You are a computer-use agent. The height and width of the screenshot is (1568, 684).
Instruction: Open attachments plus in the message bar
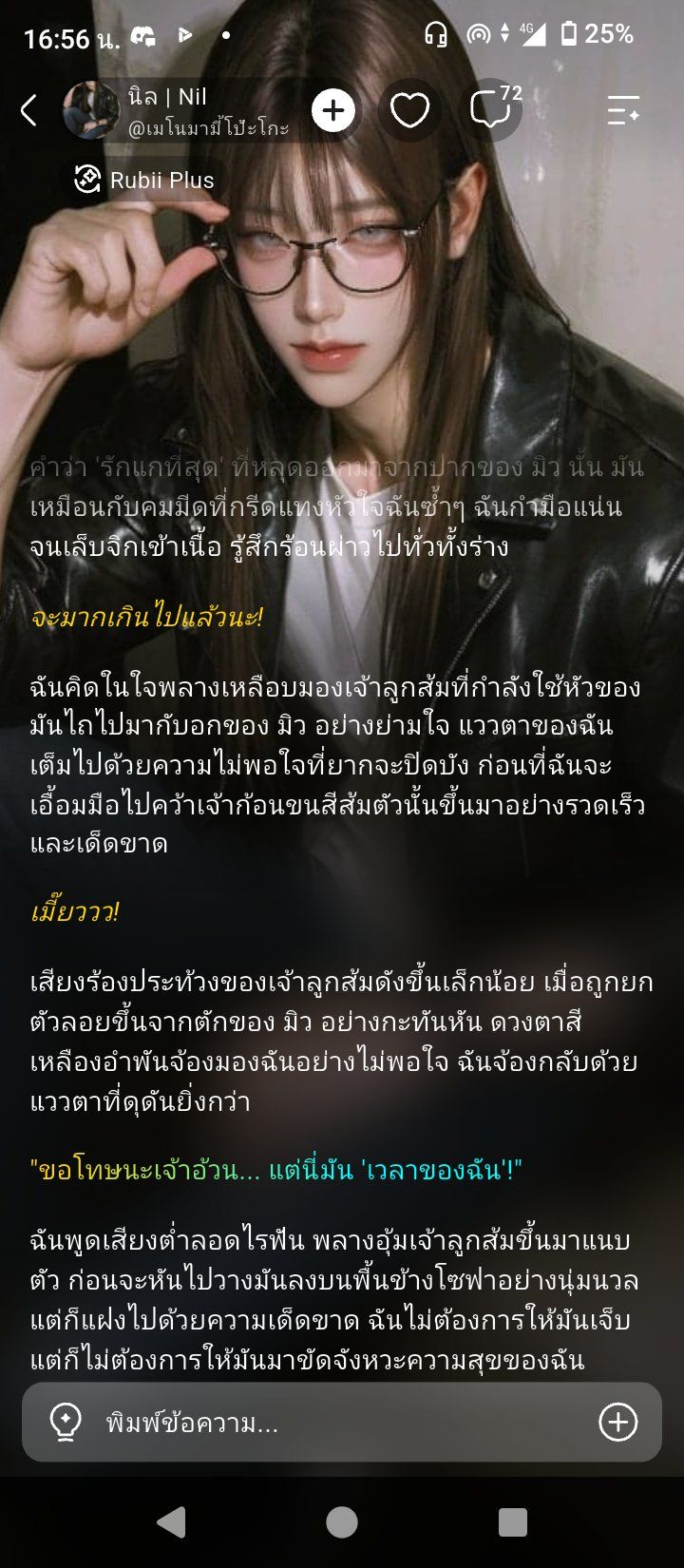point(617,1423)
